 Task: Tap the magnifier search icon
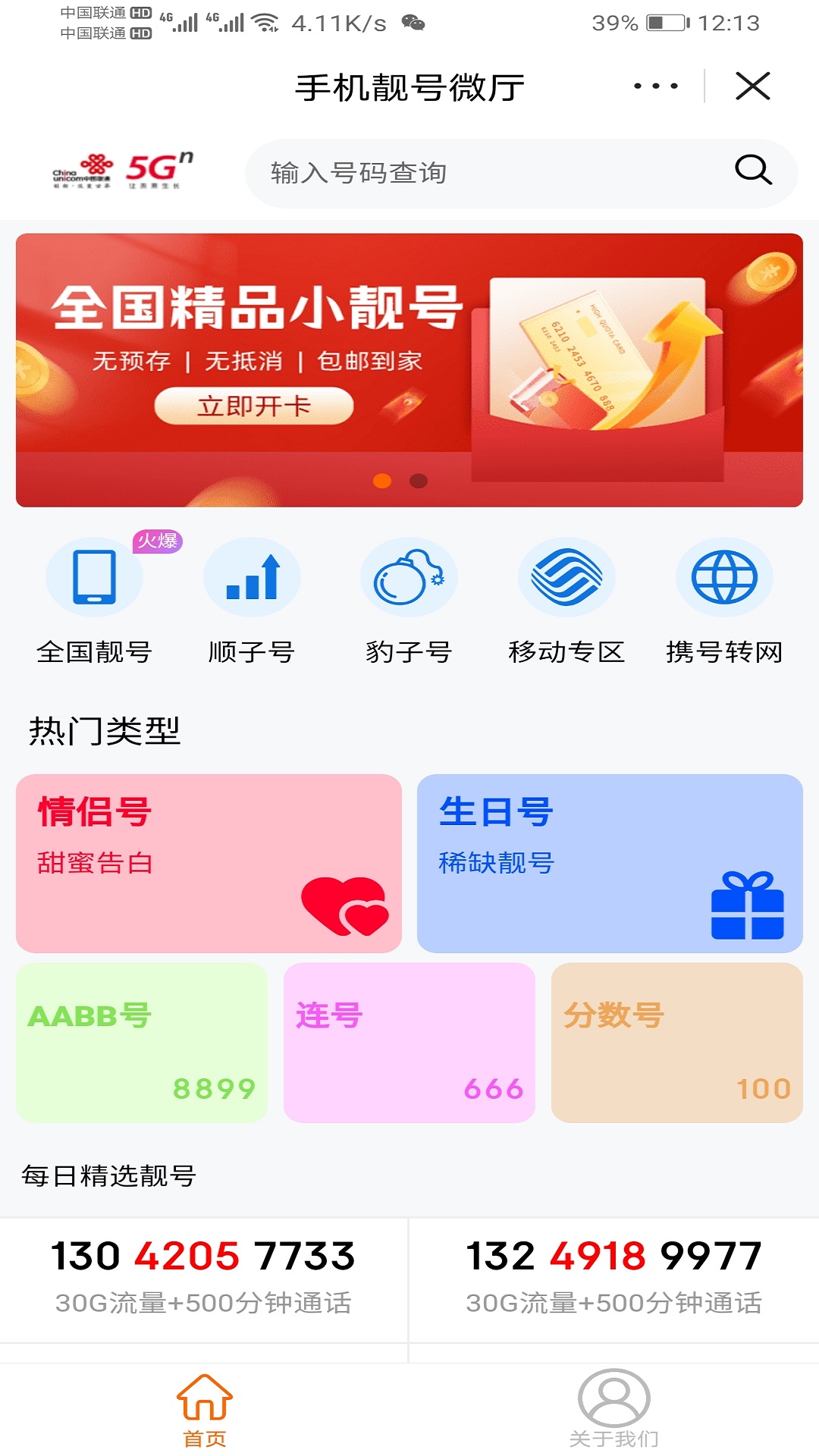tap(753, 170)
